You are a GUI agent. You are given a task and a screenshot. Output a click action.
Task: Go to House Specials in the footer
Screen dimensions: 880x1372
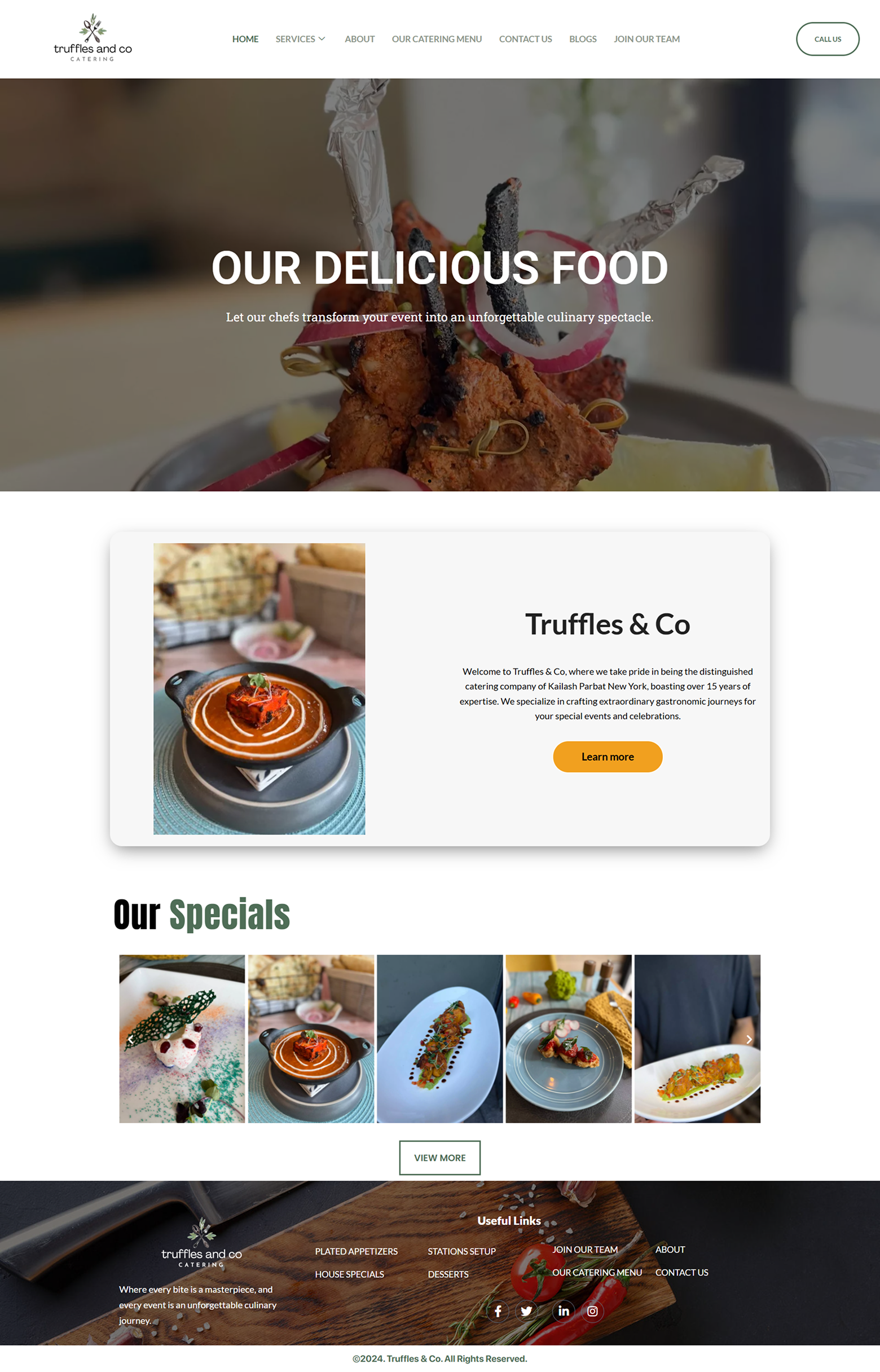349,1274
